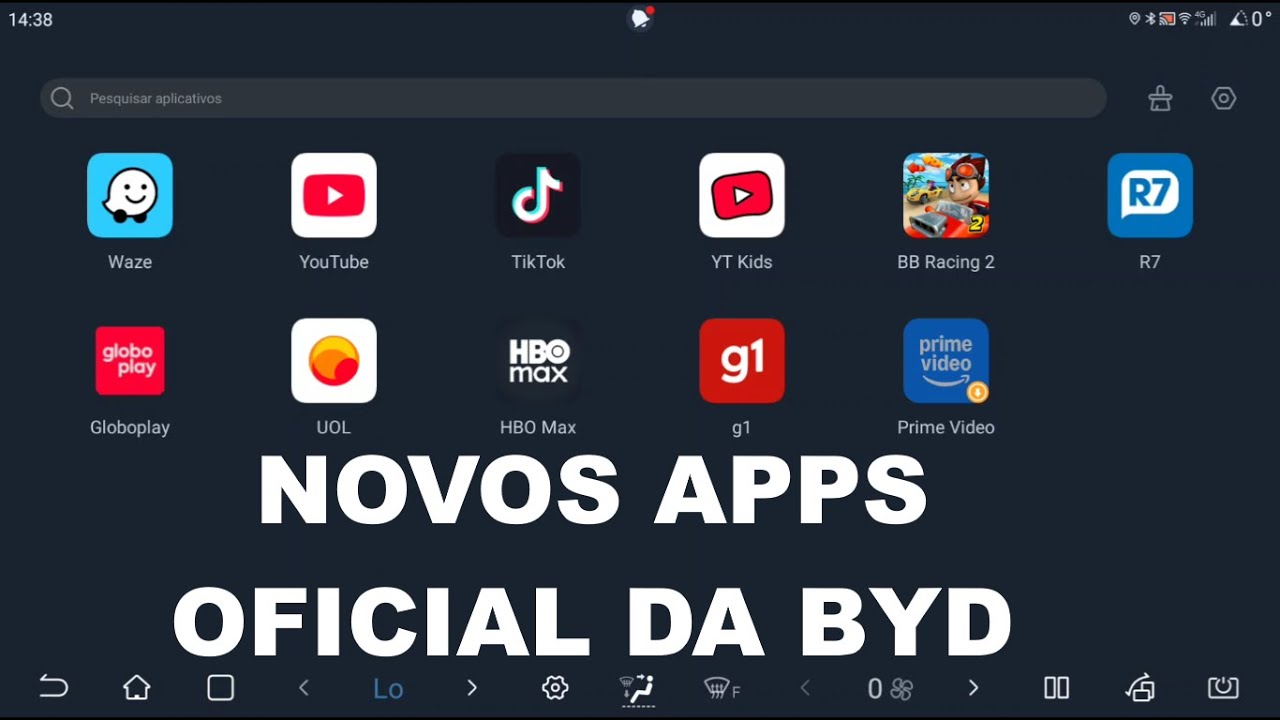Open the YT Kids app
This screenshot has width=1280, height=720.
coord(742,196)
